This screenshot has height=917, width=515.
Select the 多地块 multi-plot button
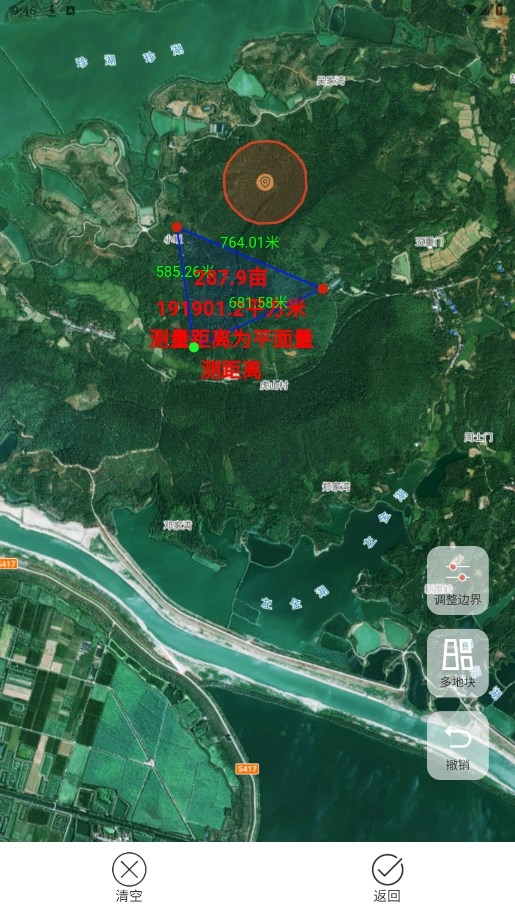[x=458, y=663]
